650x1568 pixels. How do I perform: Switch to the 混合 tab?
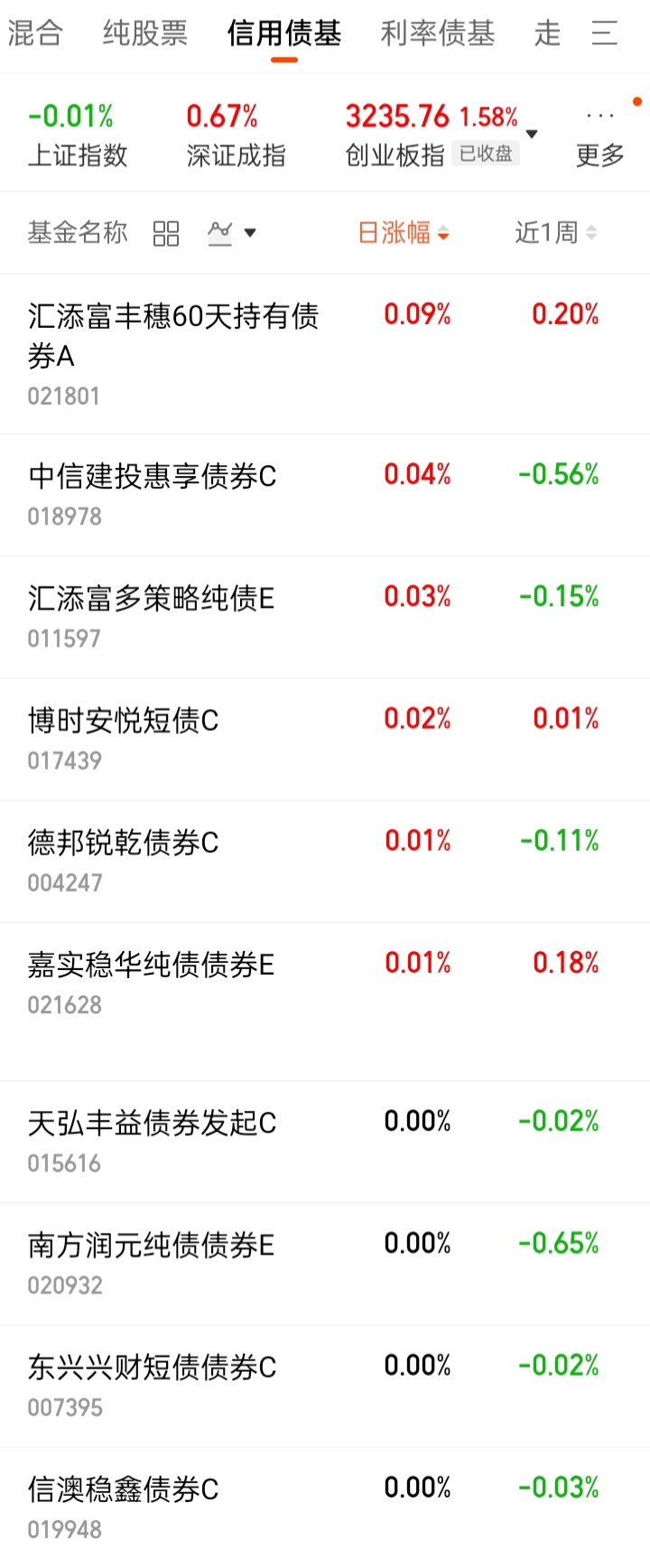click(35, 34)
